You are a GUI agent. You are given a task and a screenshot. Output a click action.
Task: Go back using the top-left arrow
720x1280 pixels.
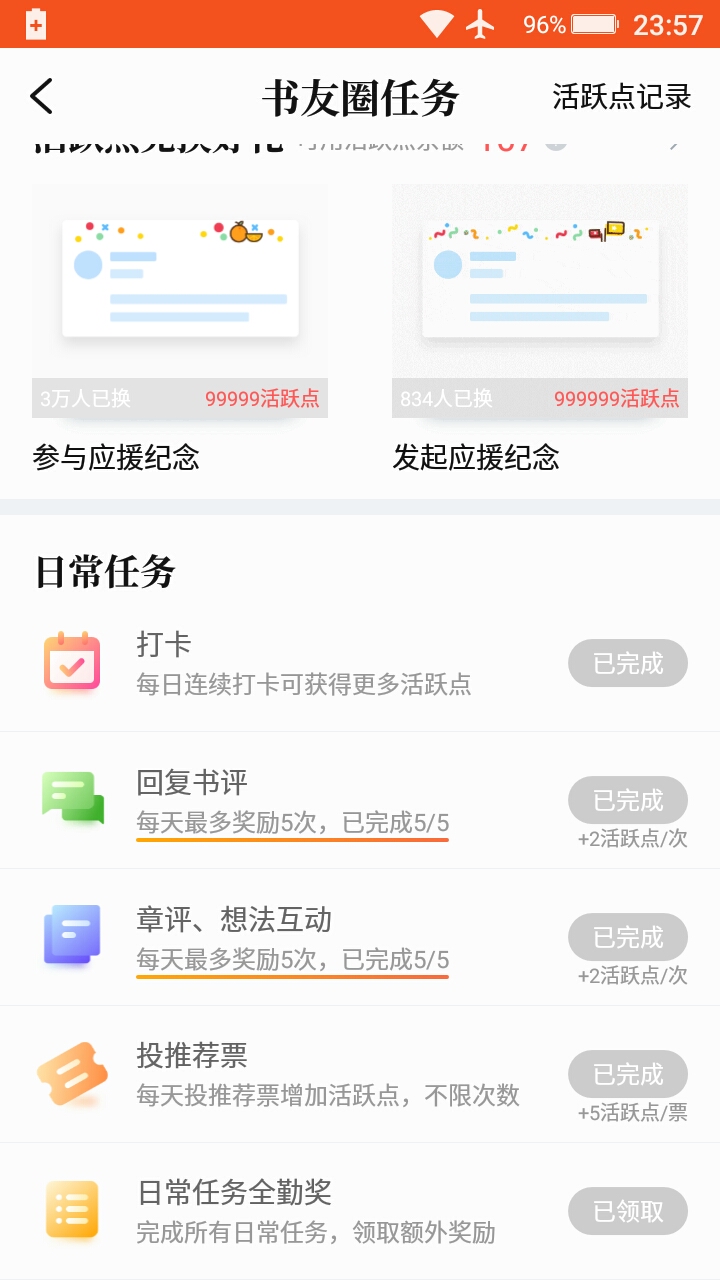tap(42, 97)
